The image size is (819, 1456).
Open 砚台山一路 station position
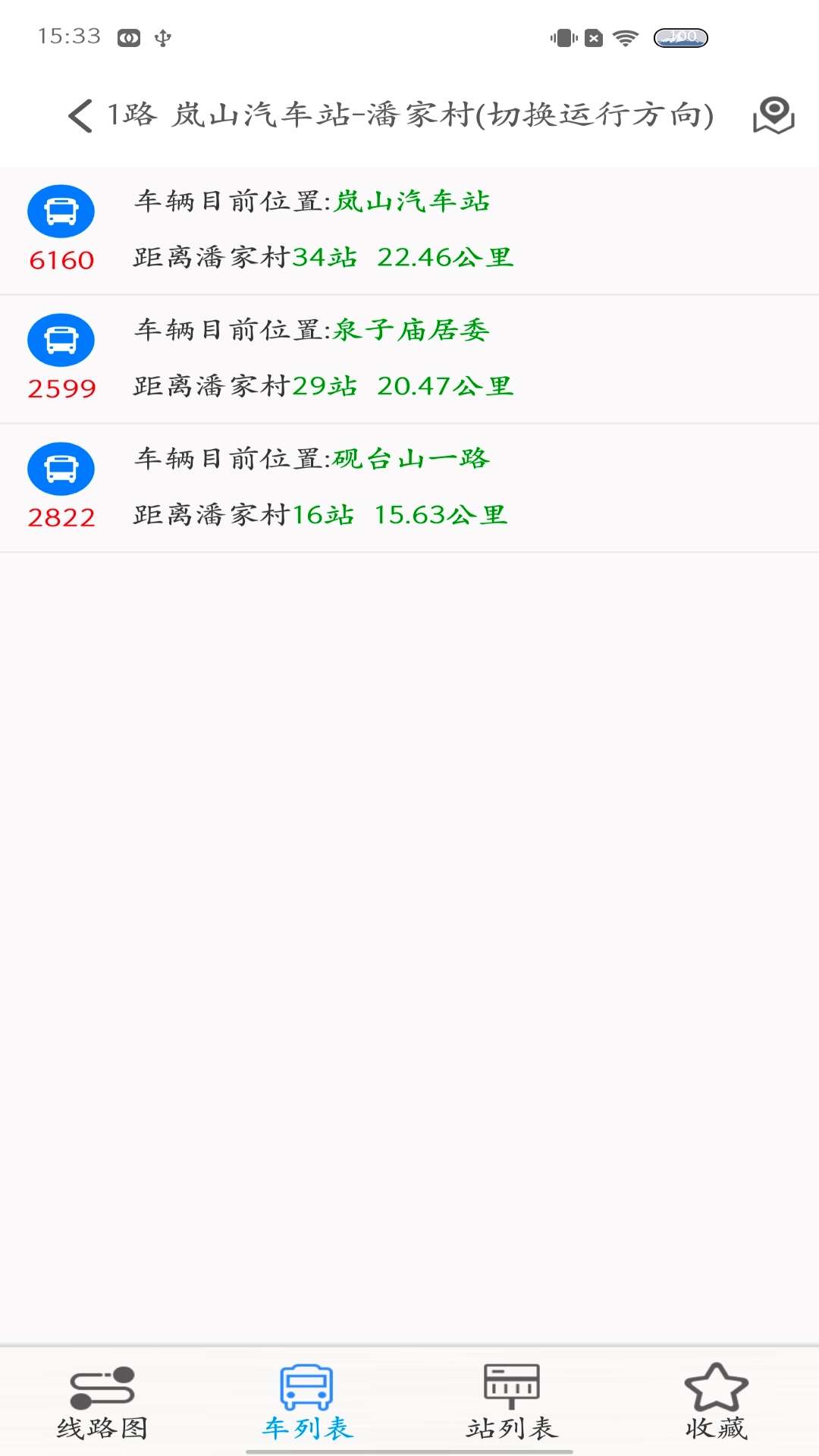413,459
